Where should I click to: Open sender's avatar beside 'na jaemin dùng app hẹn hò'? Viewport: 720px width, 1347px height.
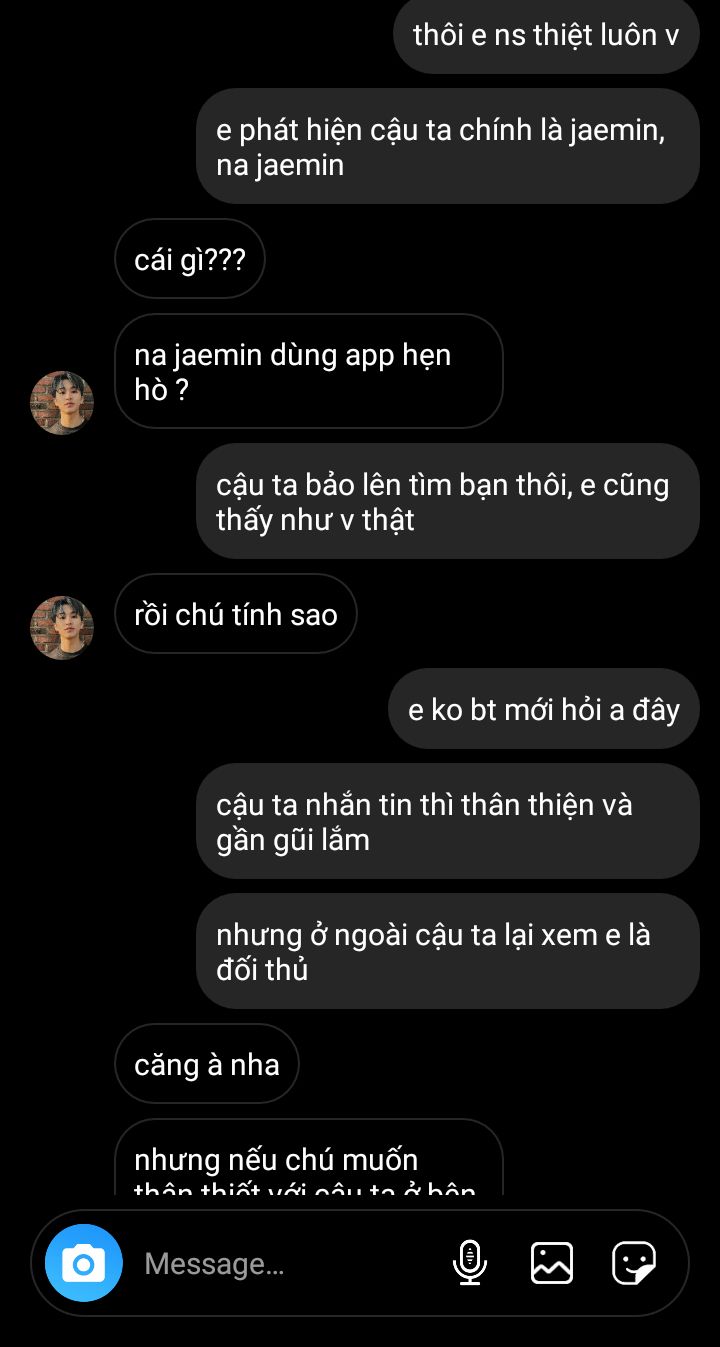pyautogui.click(x=62, y=402)
